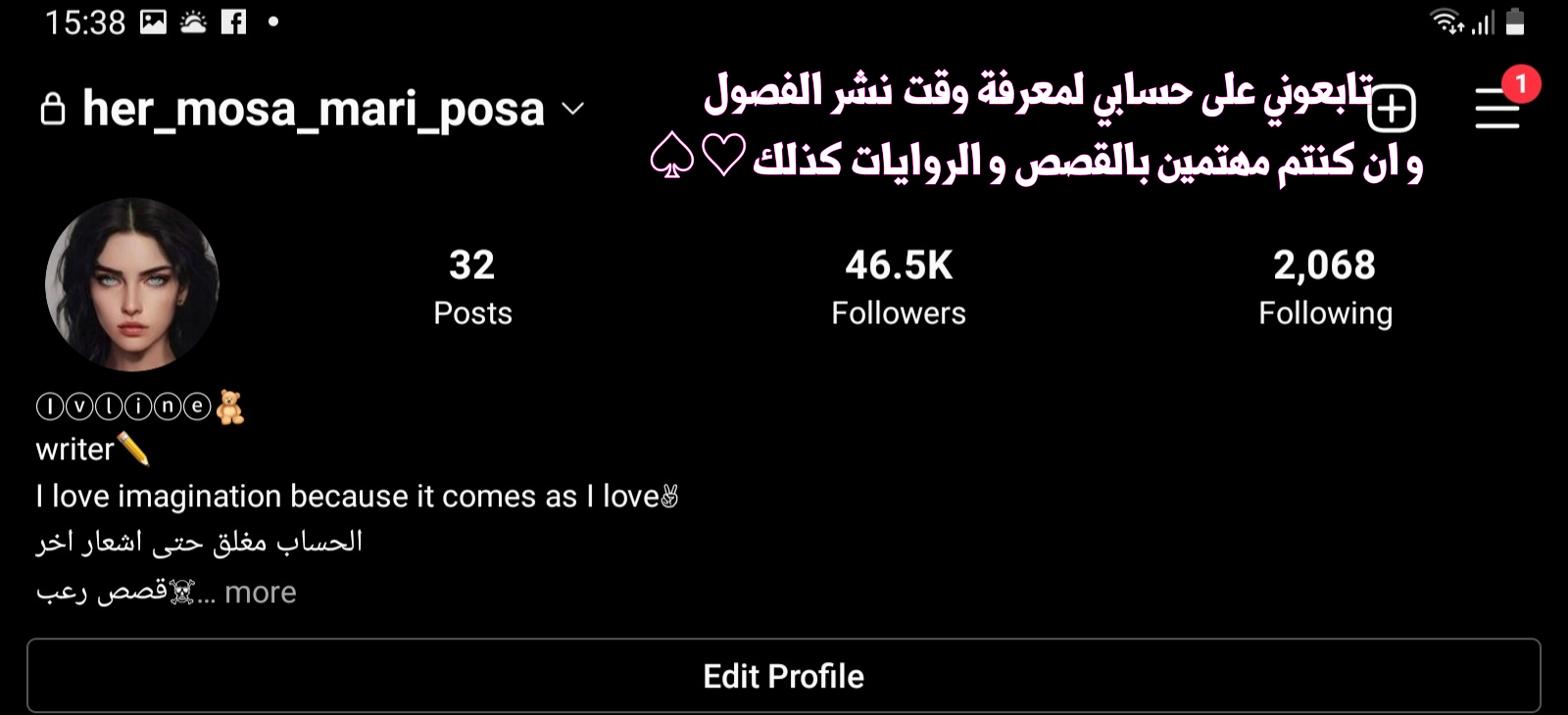View the 32 posts

[x=472, y=286]
